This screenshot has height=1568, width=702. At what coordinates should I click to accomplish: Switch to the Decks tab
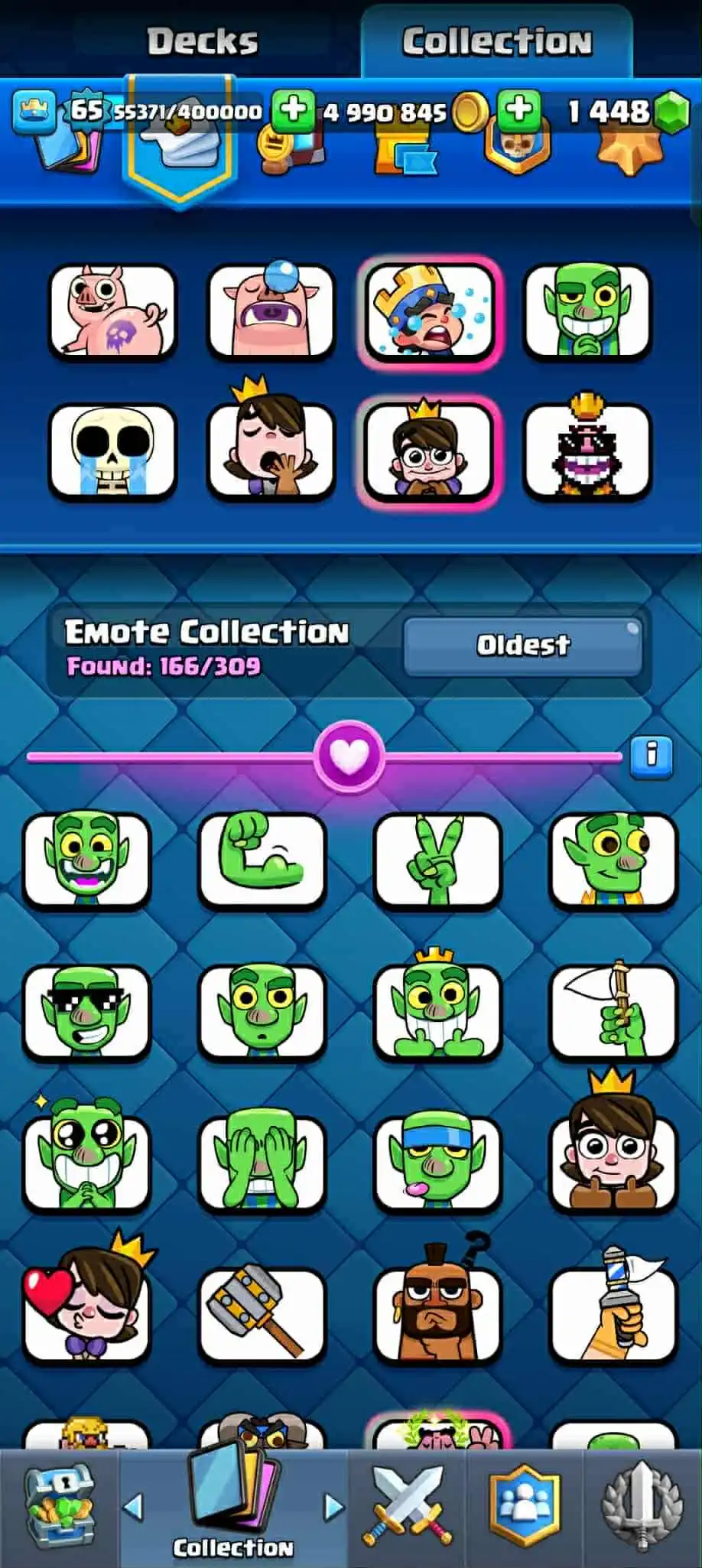point(203,41)
